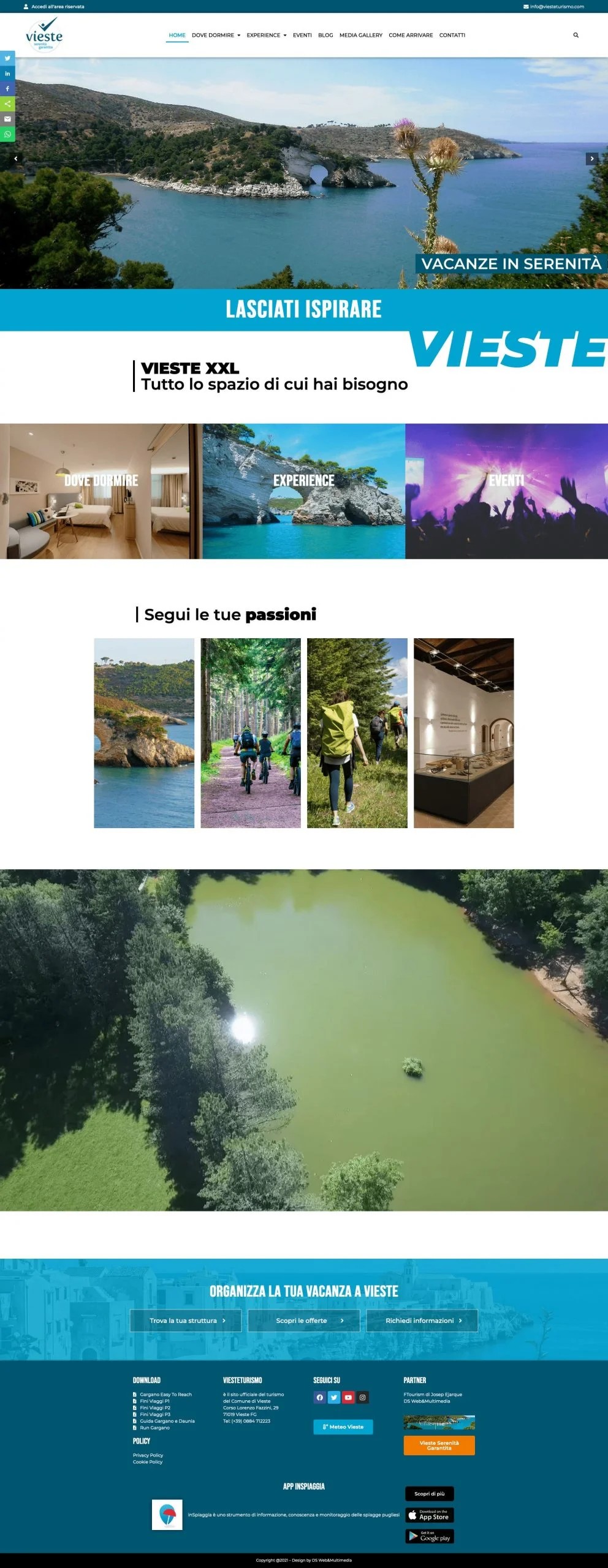Show next slide in hero carousel
Screen dimensions: 608x1568
(x=591, y=158)
